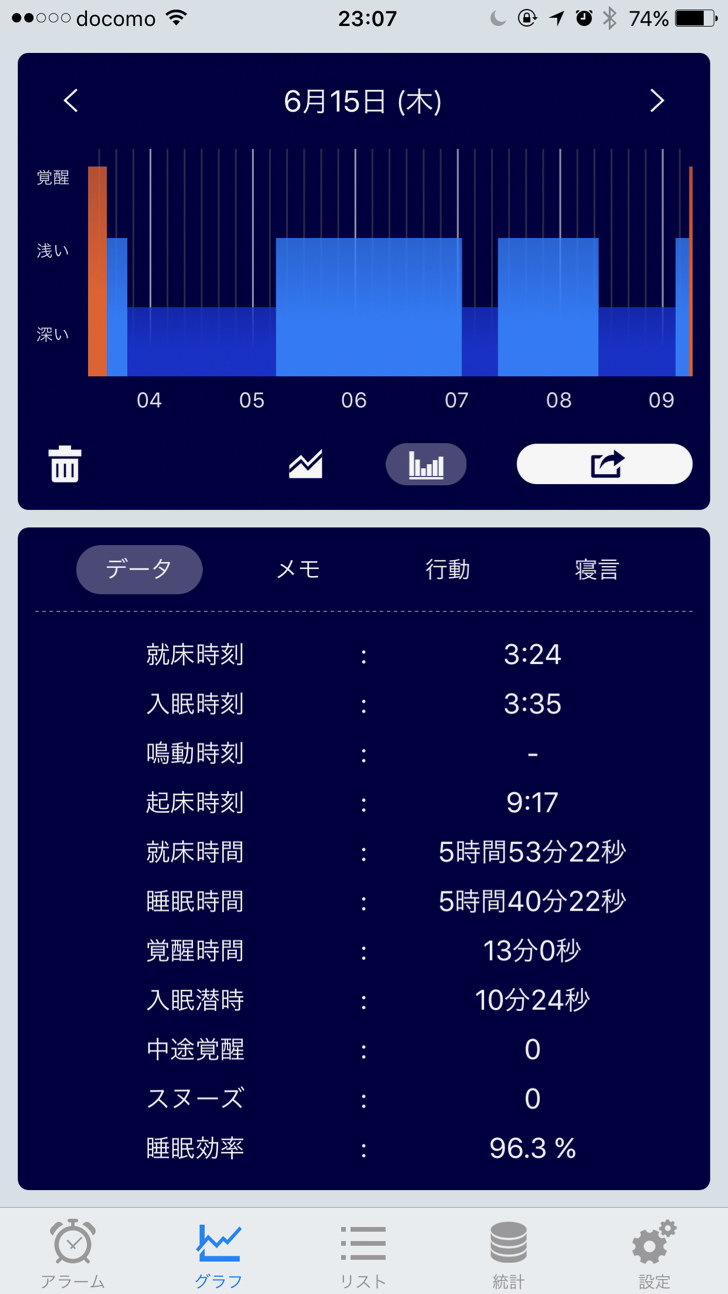Share the sleep graph
The image size is (728, 1294).
coord(604,464)
